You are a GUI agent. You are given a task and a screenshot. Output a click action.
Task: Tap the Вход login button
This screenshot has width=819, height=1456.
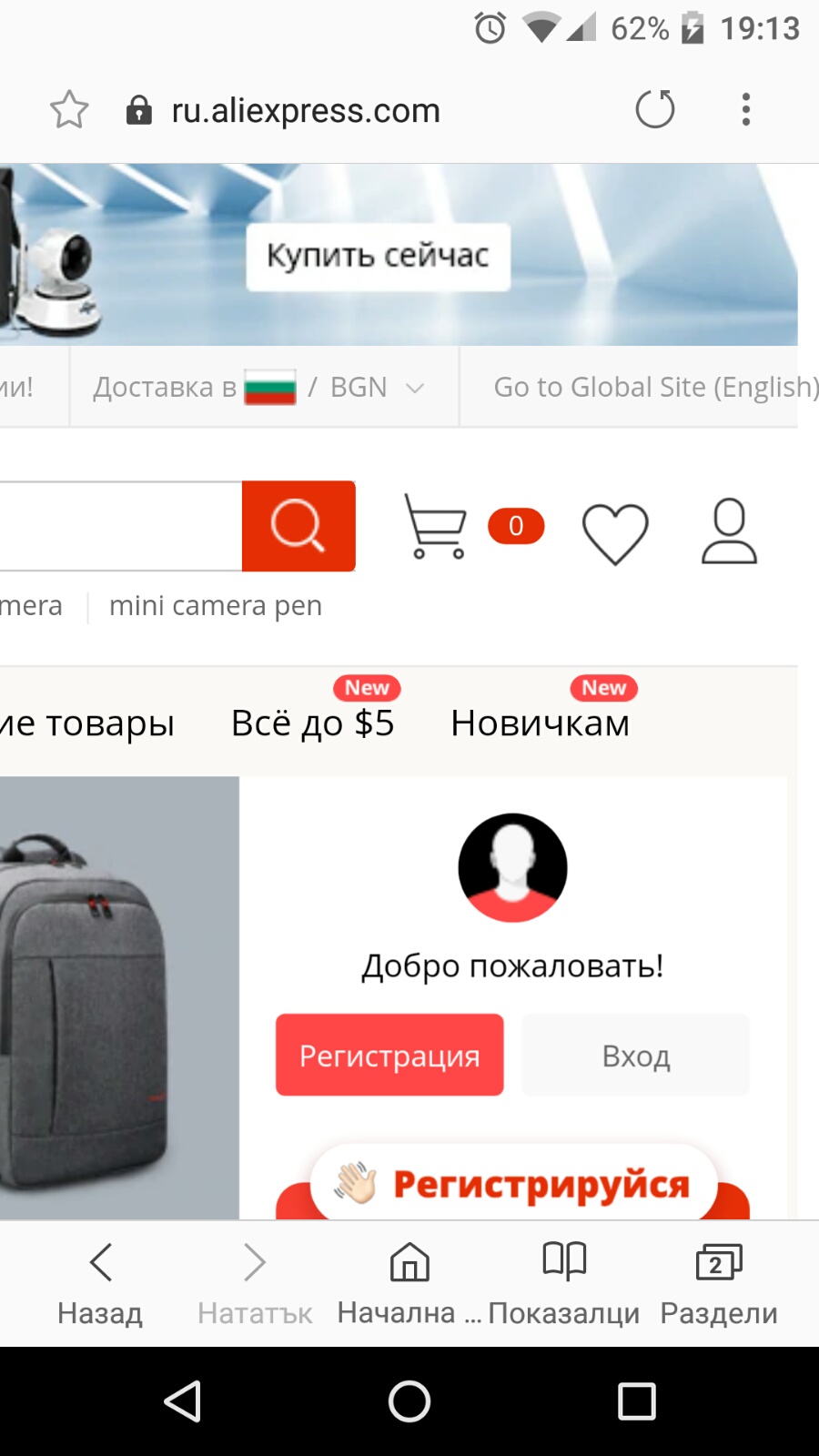coord(635,1055)
